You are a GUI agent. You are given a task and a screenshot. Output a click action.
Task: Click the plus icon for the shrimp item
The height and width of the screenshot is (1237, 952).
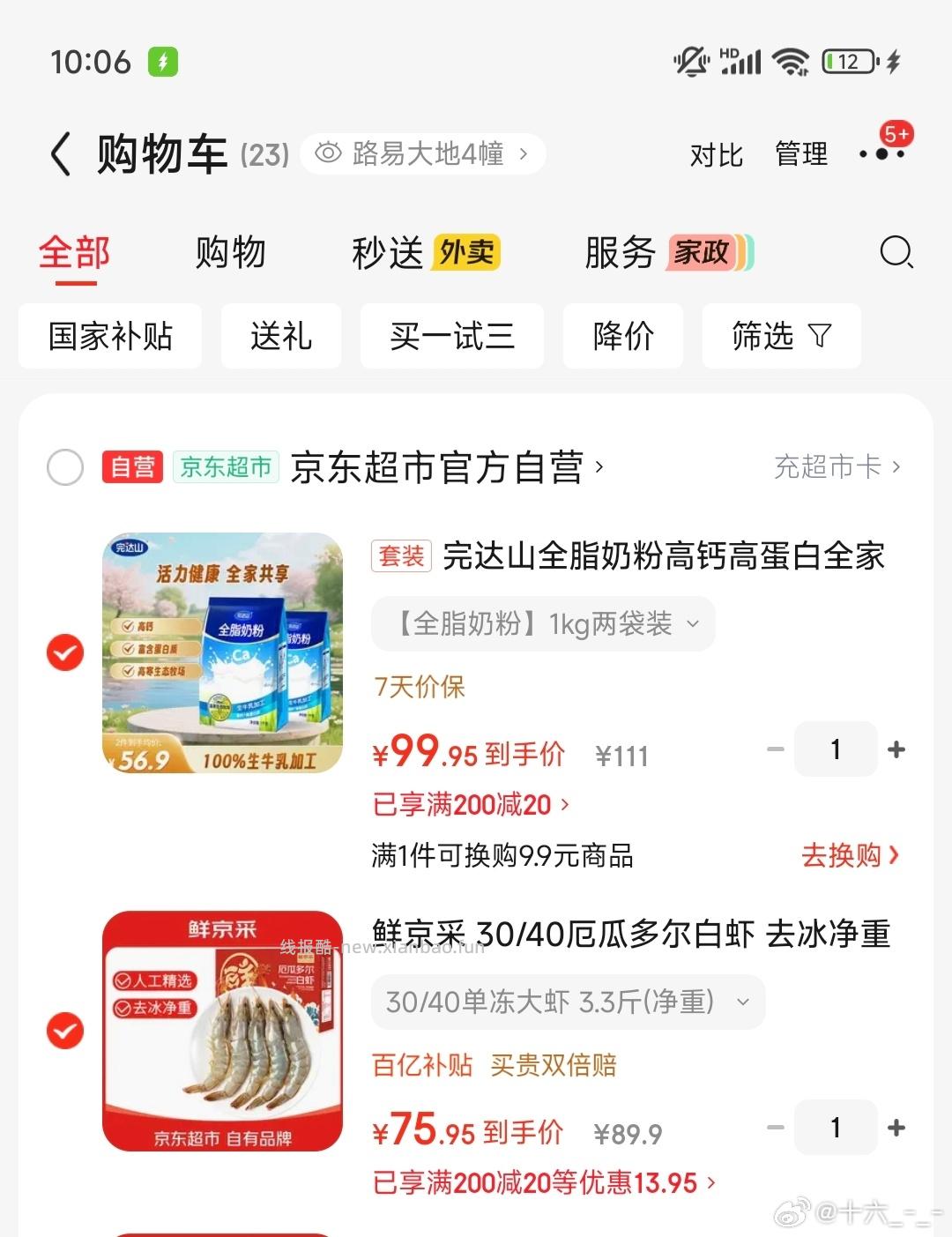[896, 1128]
